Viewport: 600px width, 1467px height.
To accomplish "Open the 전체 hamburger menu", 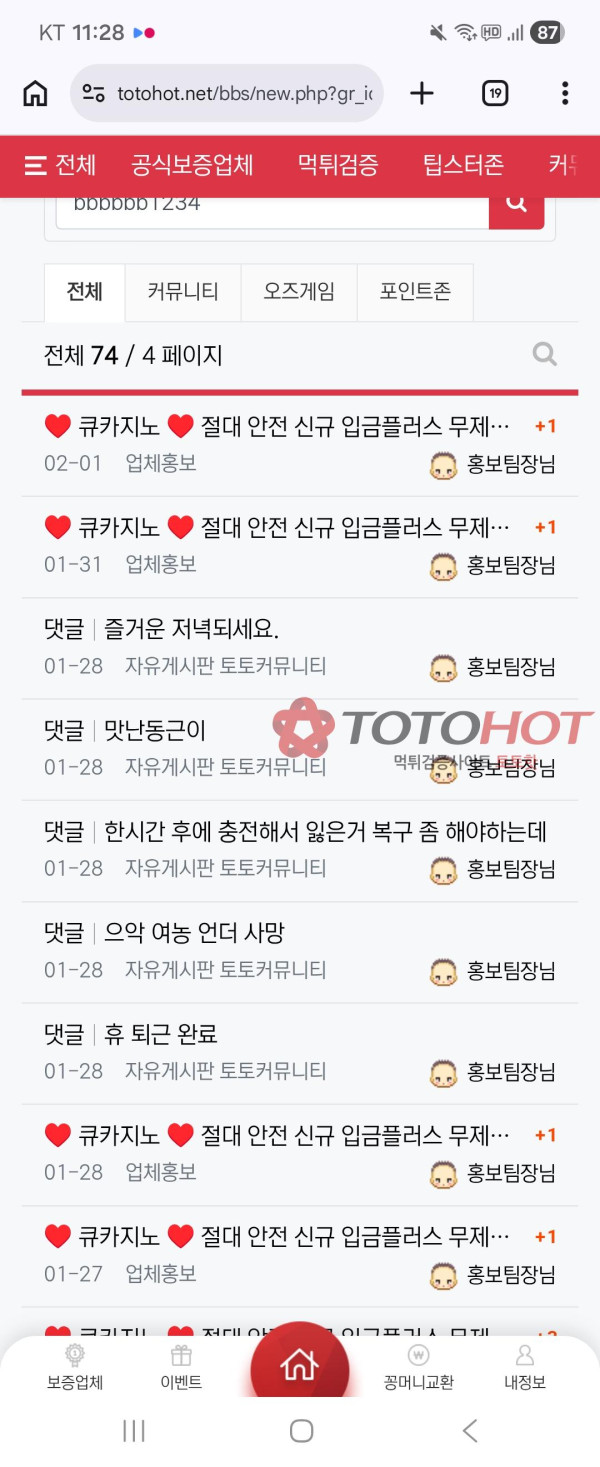I will click(60, 165).
